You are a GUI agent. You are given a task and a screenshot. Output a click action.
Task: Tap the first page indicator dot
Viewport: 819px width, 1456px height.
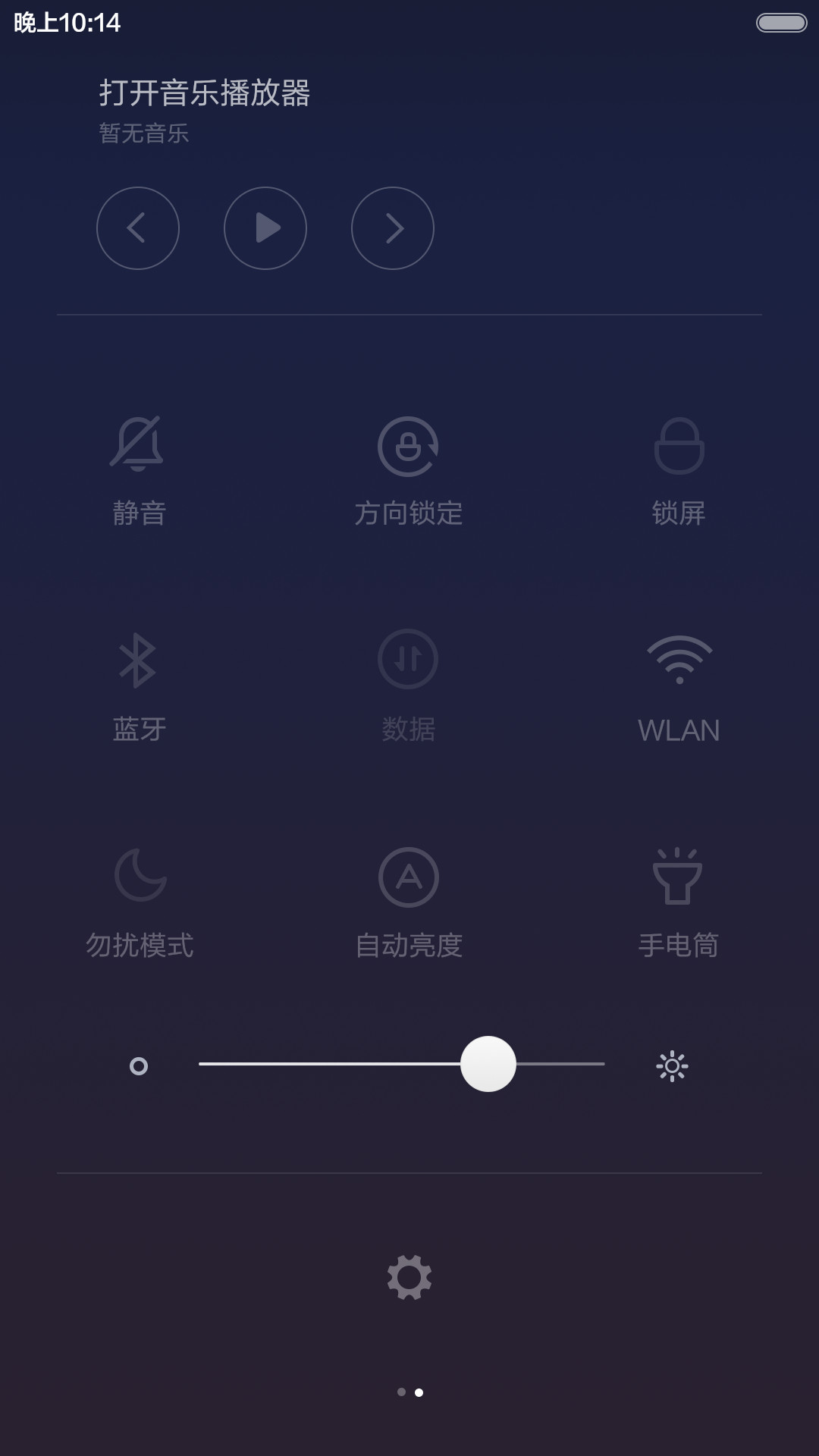coord(401,1392)
